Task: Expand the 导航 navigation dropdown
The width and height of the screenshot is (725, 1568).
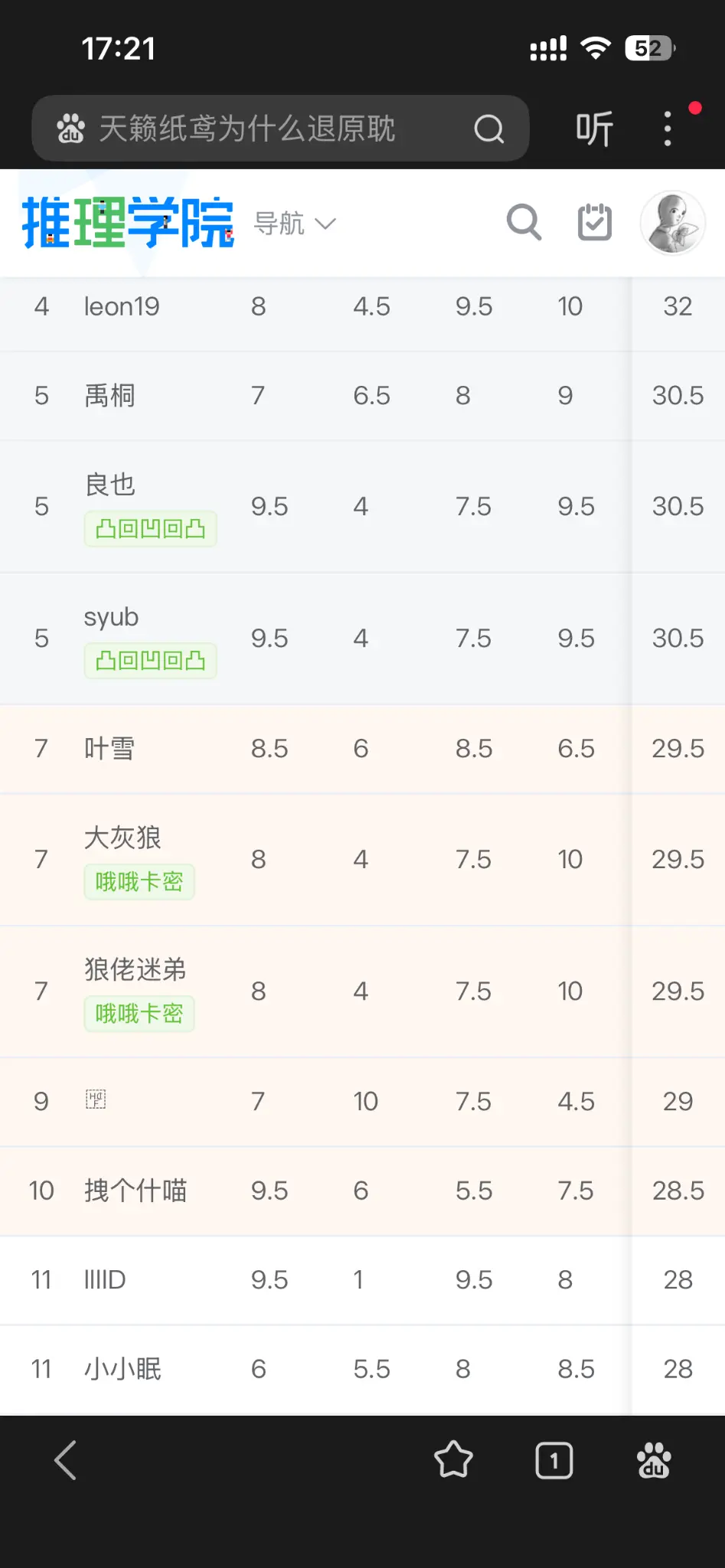Action: tap(295, 224)
